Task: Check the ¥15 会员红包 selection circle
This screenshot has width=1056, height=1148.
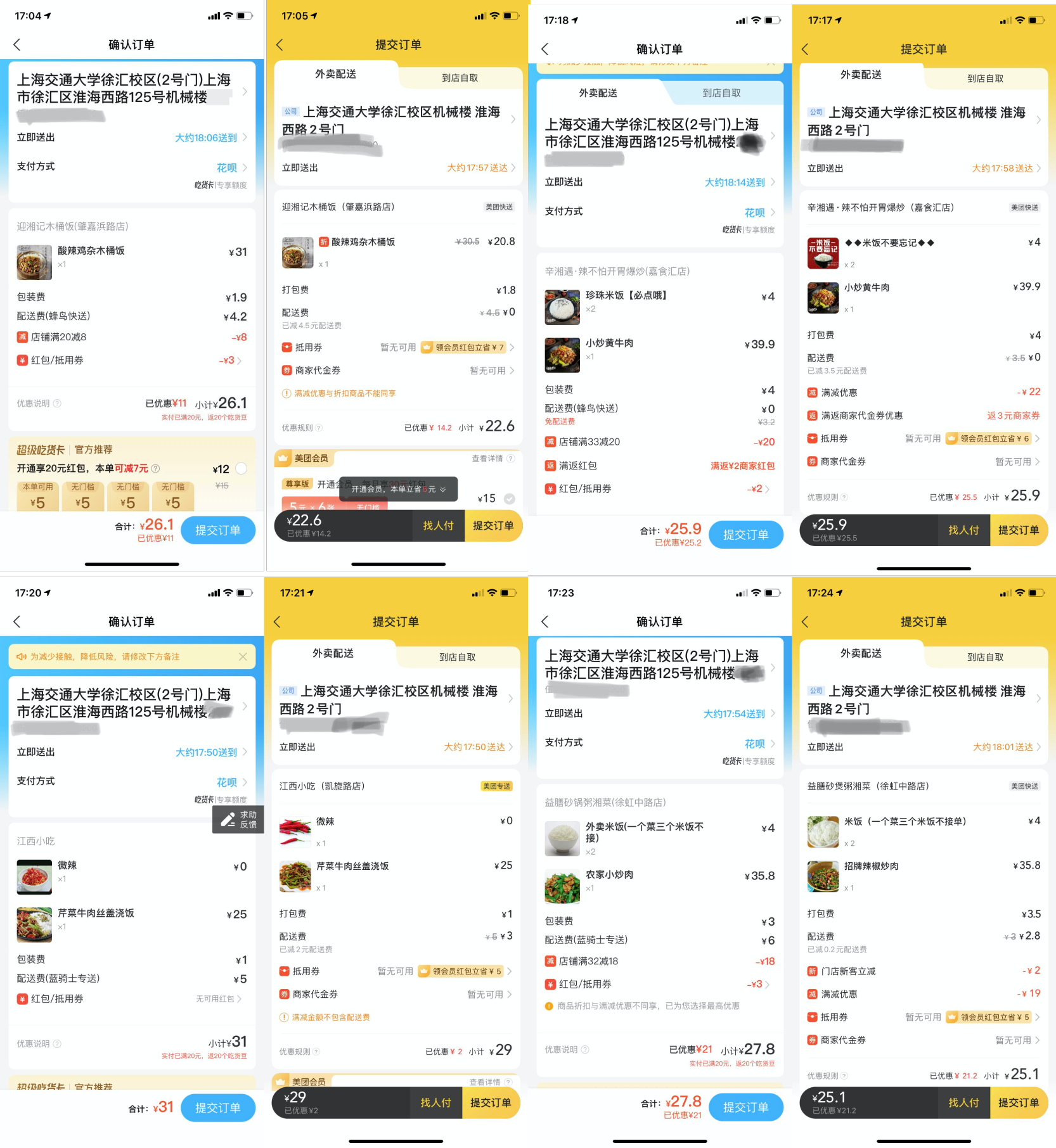Action: pos(510,498)
